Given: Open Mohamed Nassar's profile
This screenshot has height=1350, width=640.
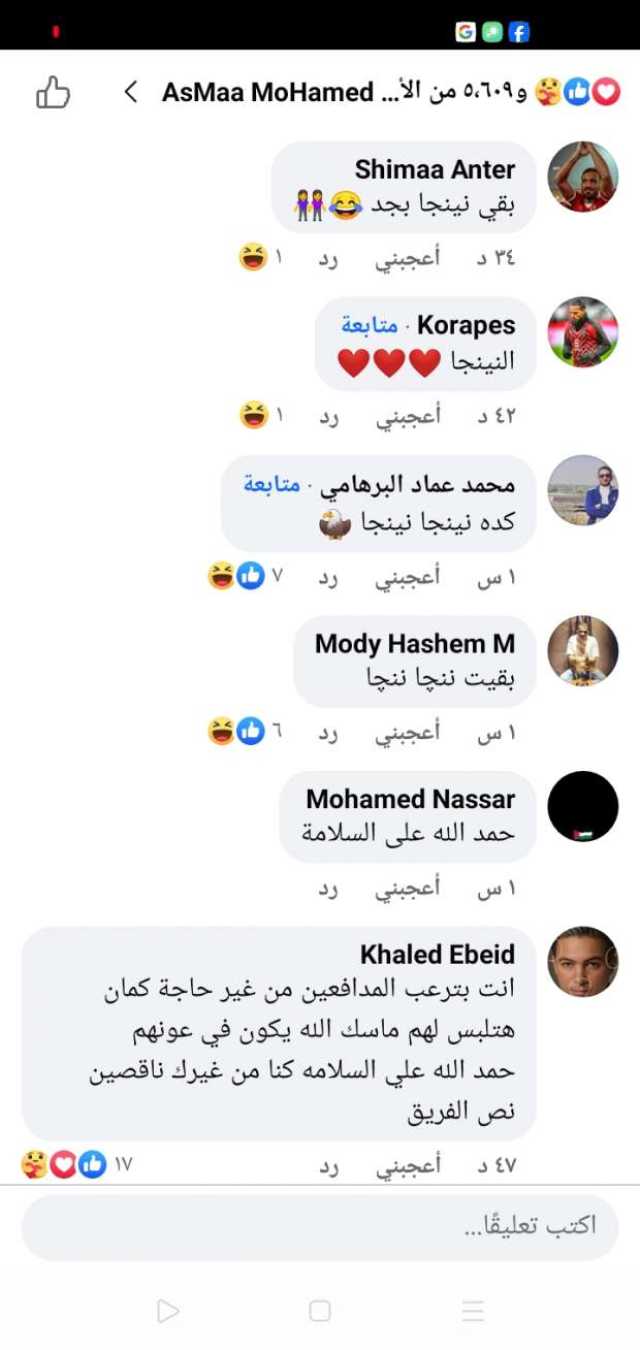Looking at the screenshot, I should [x=583, y=806].
